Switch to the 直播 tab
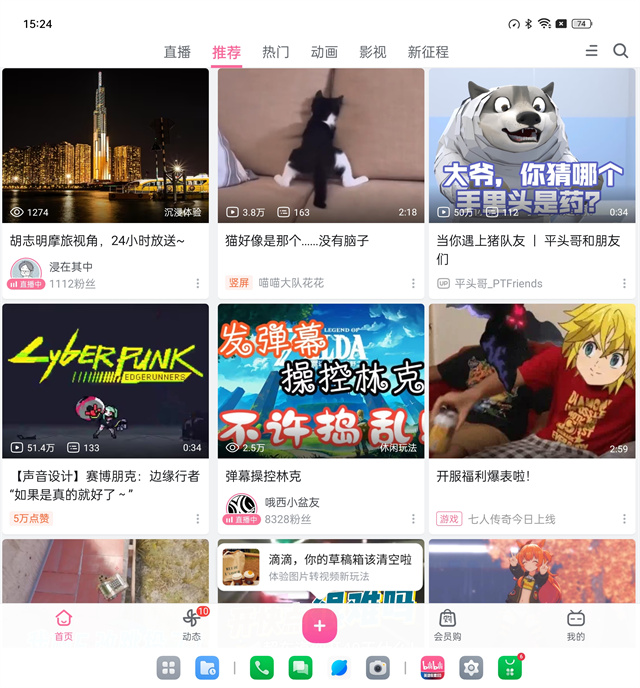 click(177, 52)
